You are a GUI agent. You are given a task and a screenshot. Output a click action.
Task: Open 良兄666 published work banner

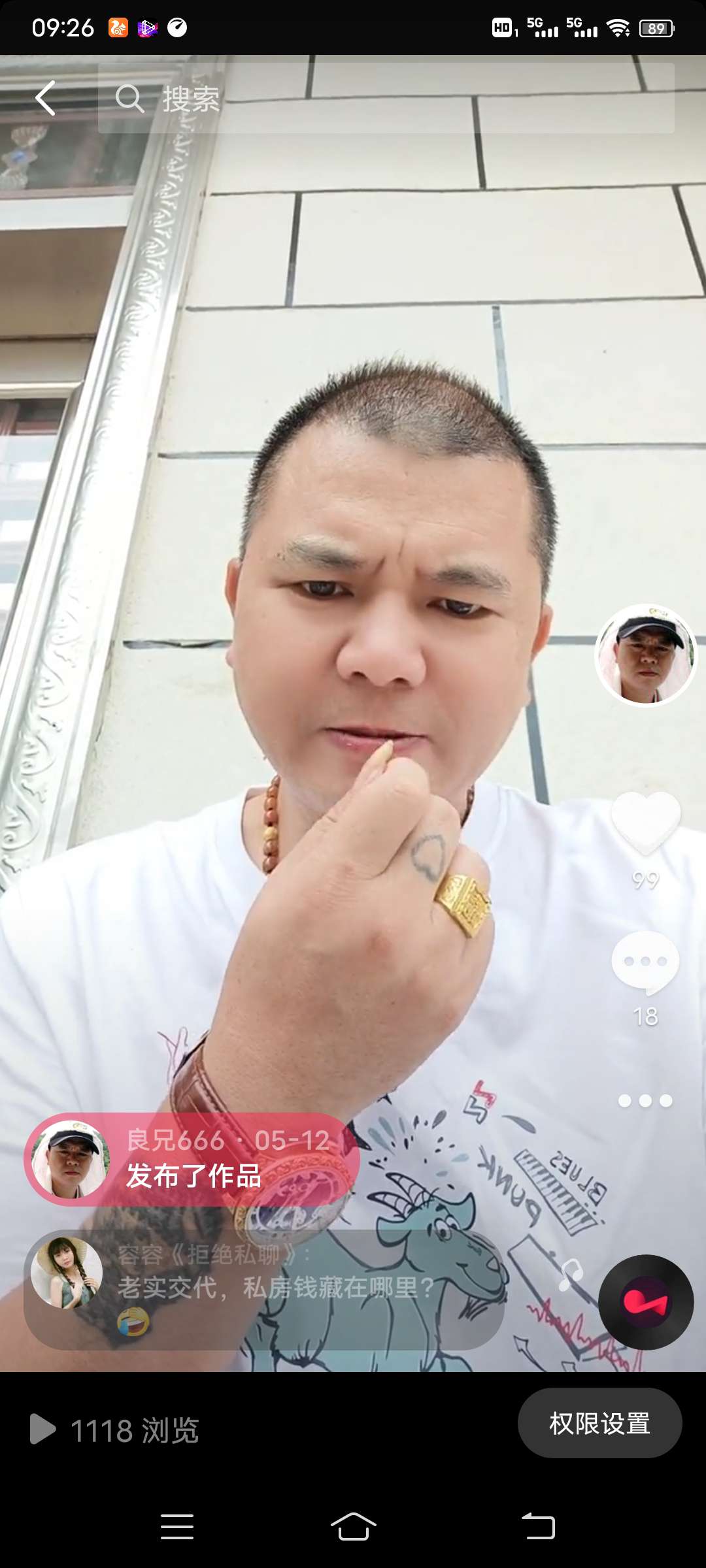click(192, 1160)
